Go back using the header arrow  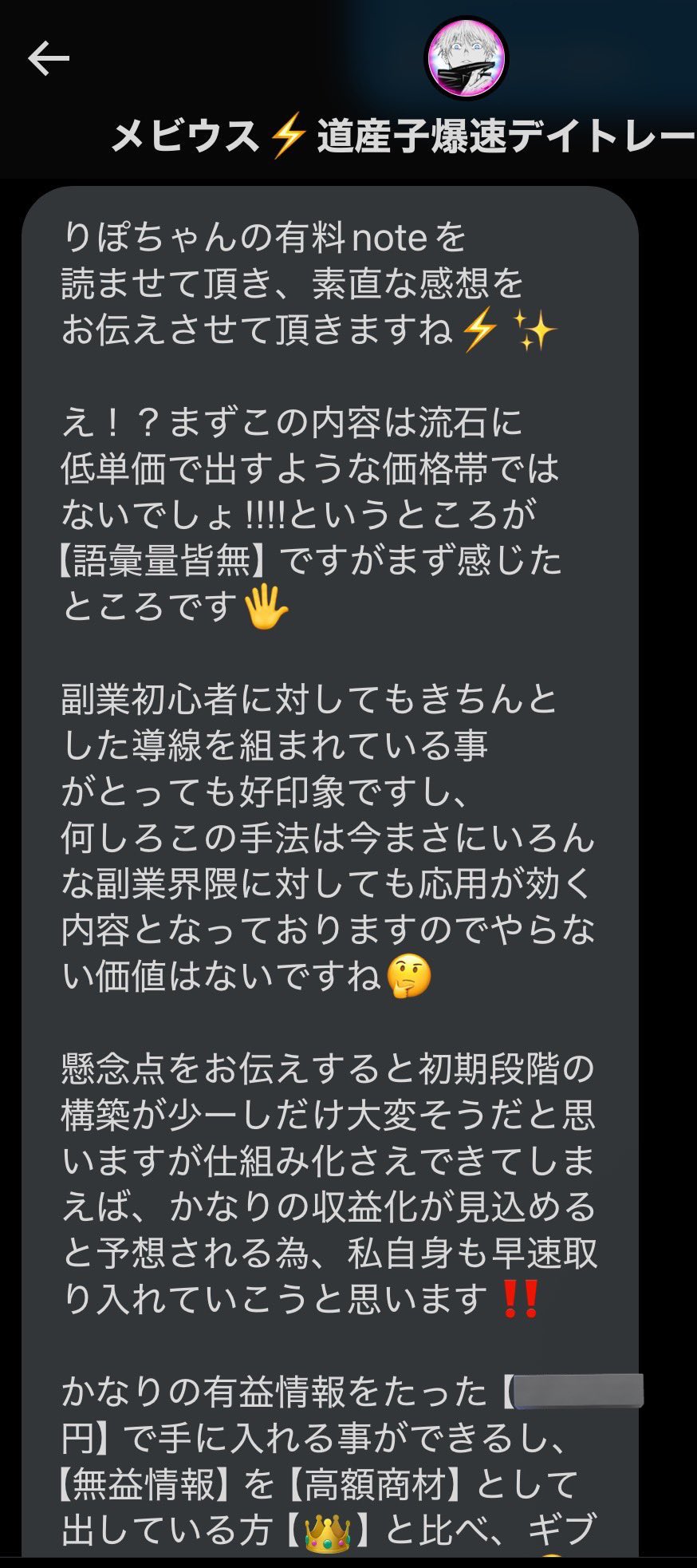click(49, 59)
